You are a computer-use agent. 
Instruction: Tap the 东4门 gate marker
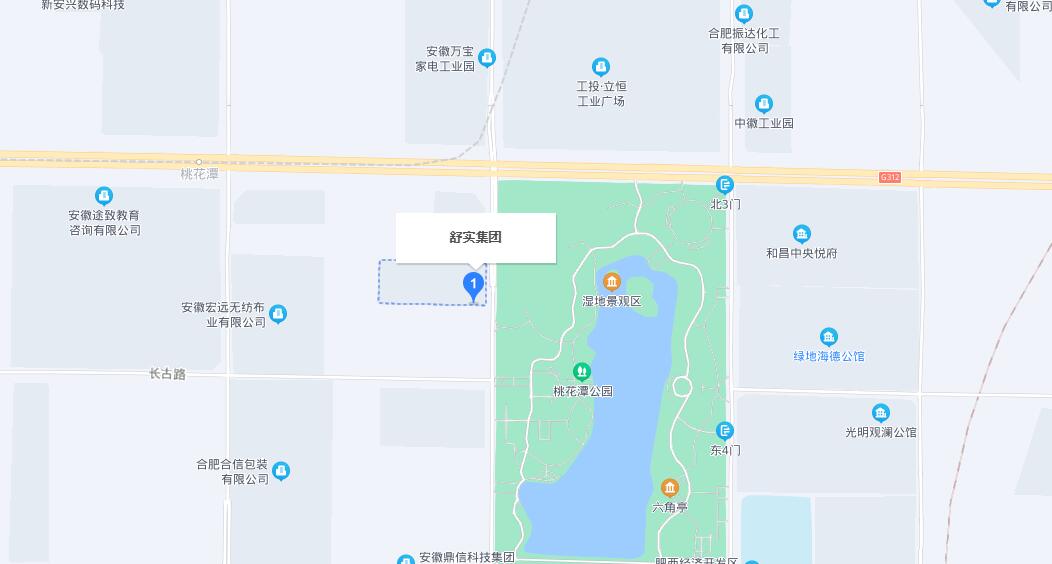(725, 431)
